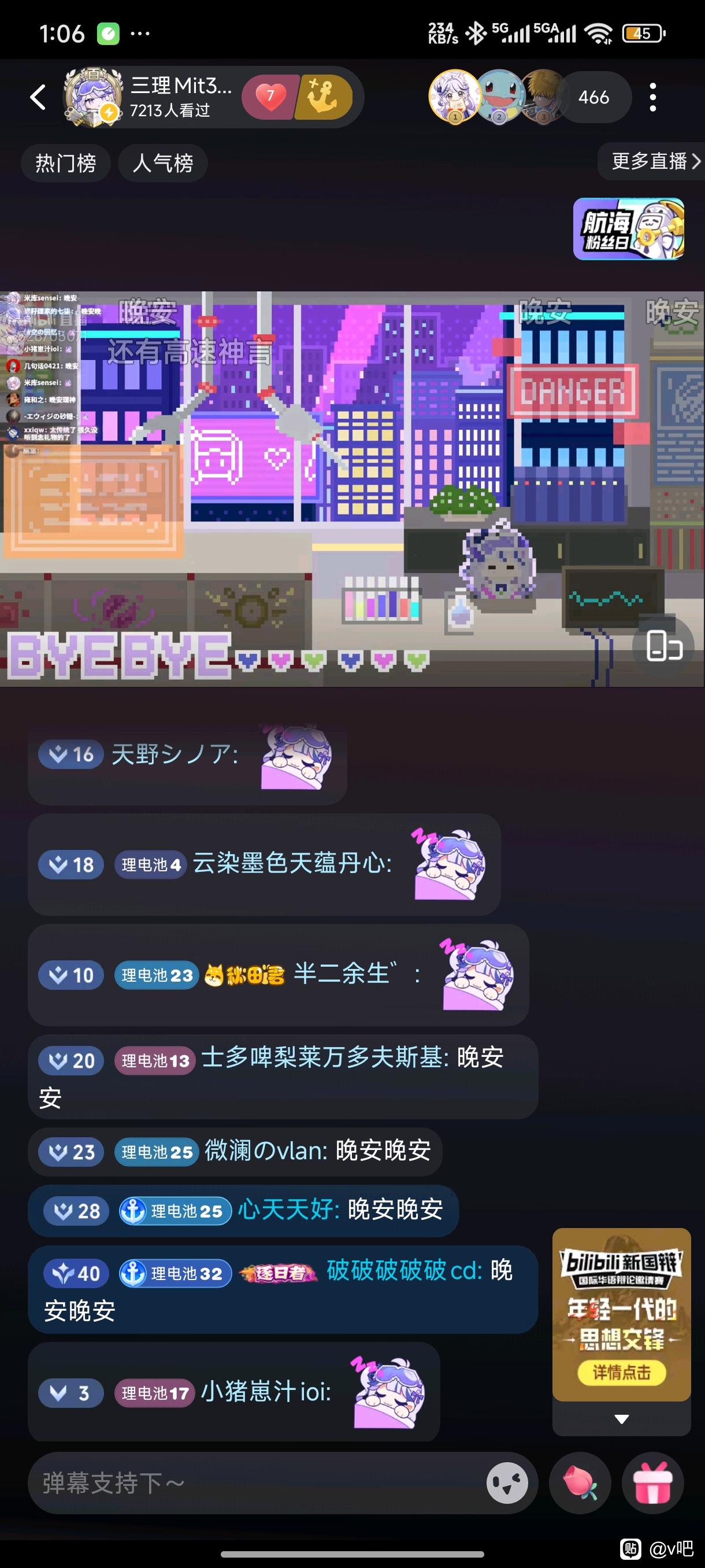Open streamer 三理Mit3 avatar profile
The image size is (705, 1568).
(x=90, y=97)
